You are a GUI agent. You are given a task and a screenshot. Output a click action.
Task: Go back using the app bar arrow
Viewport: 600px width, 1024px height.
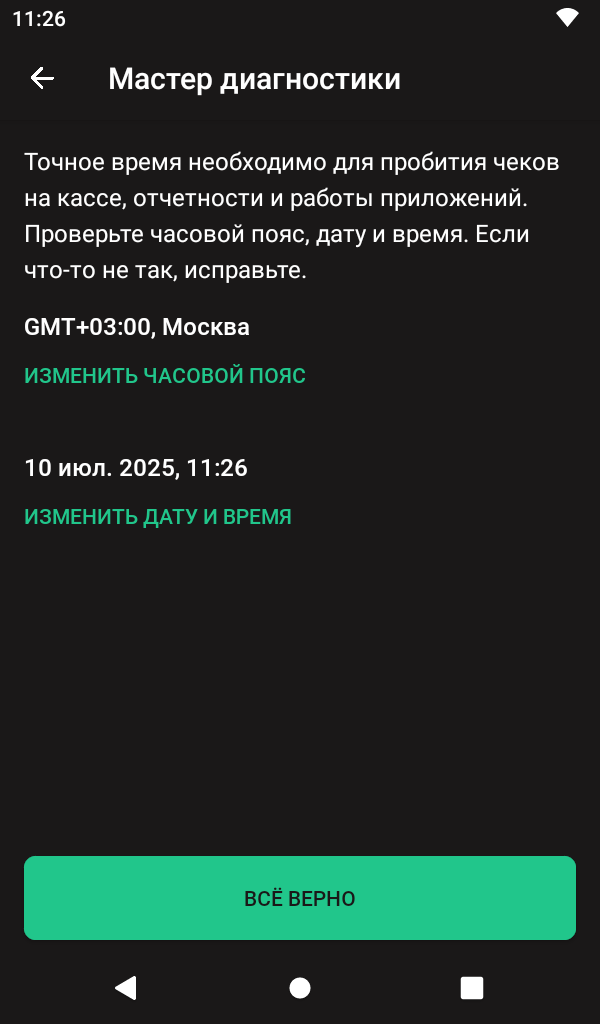[42, 78]
